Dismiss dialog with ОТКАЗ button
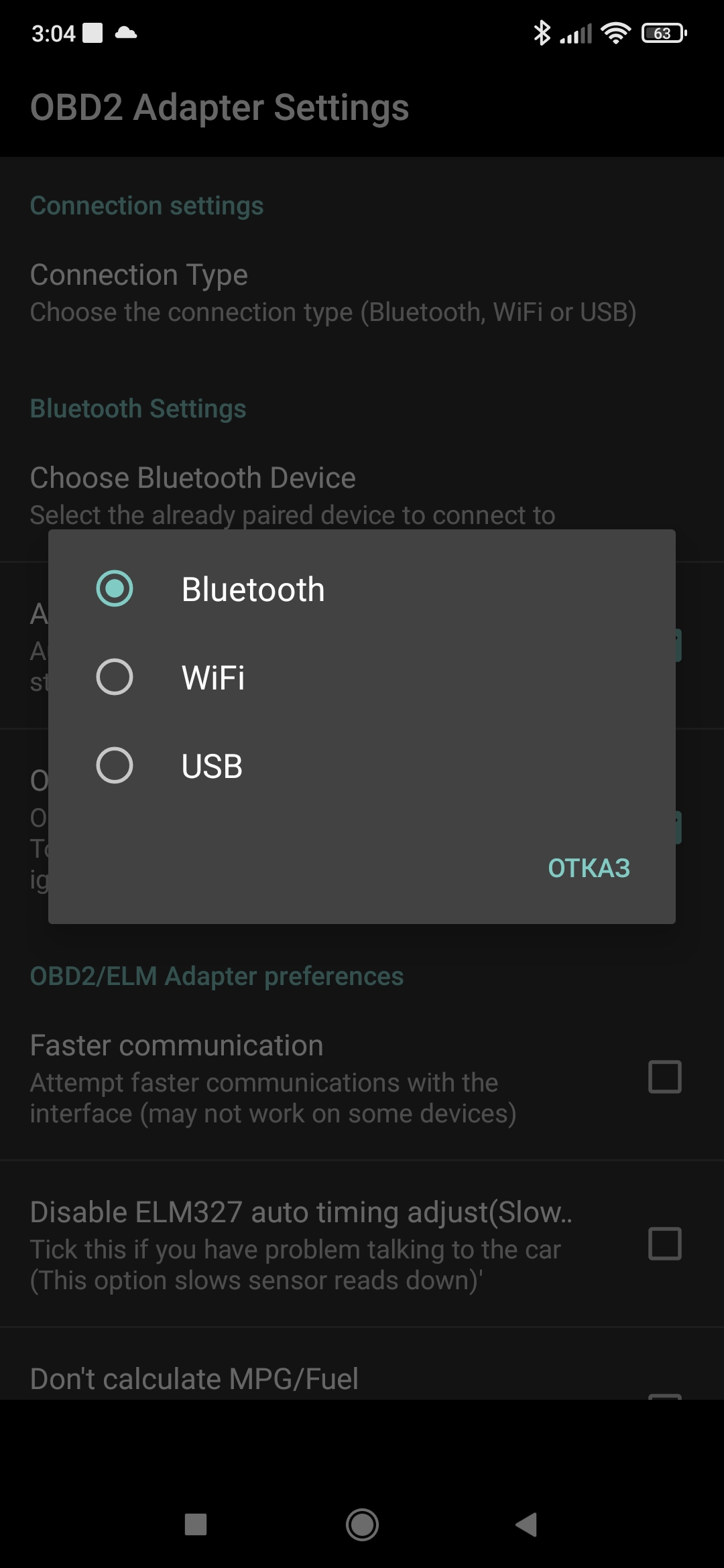This screenshot has height=1568, width=724. tap(589, 868)
